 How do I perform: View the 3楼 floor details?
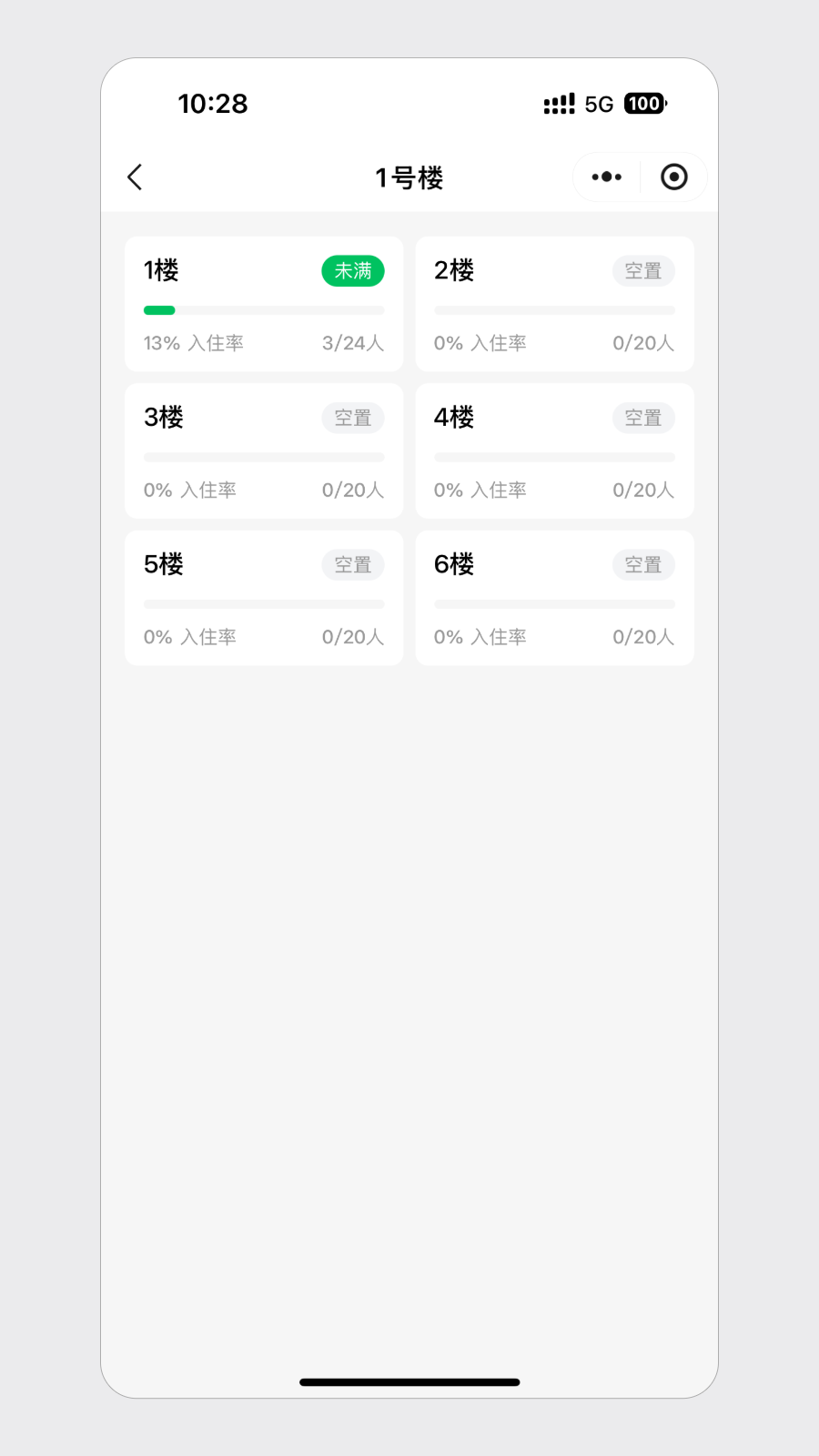264,450
